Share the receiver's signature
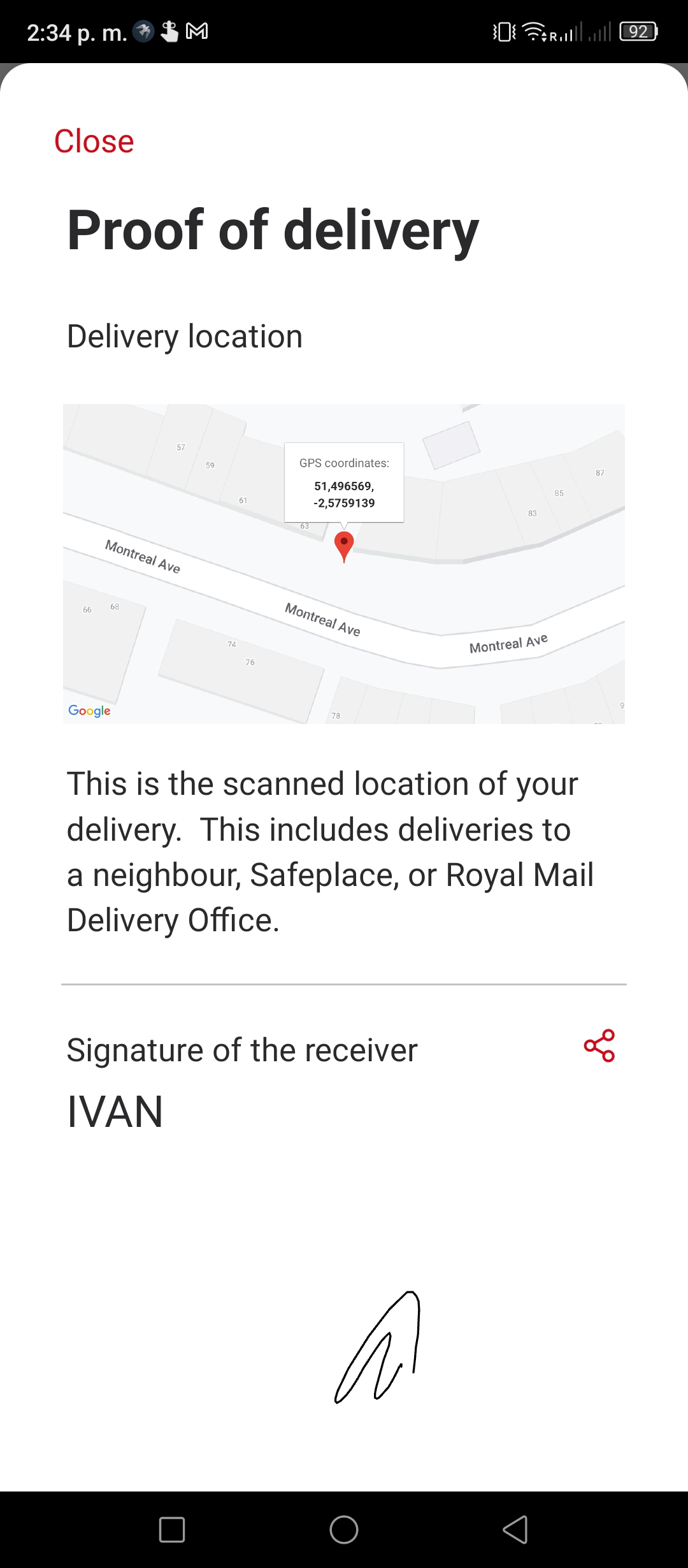Image resolution: width=688 pixels, height=1568 pixels. pyautogui.click(x=599, y=1045)
